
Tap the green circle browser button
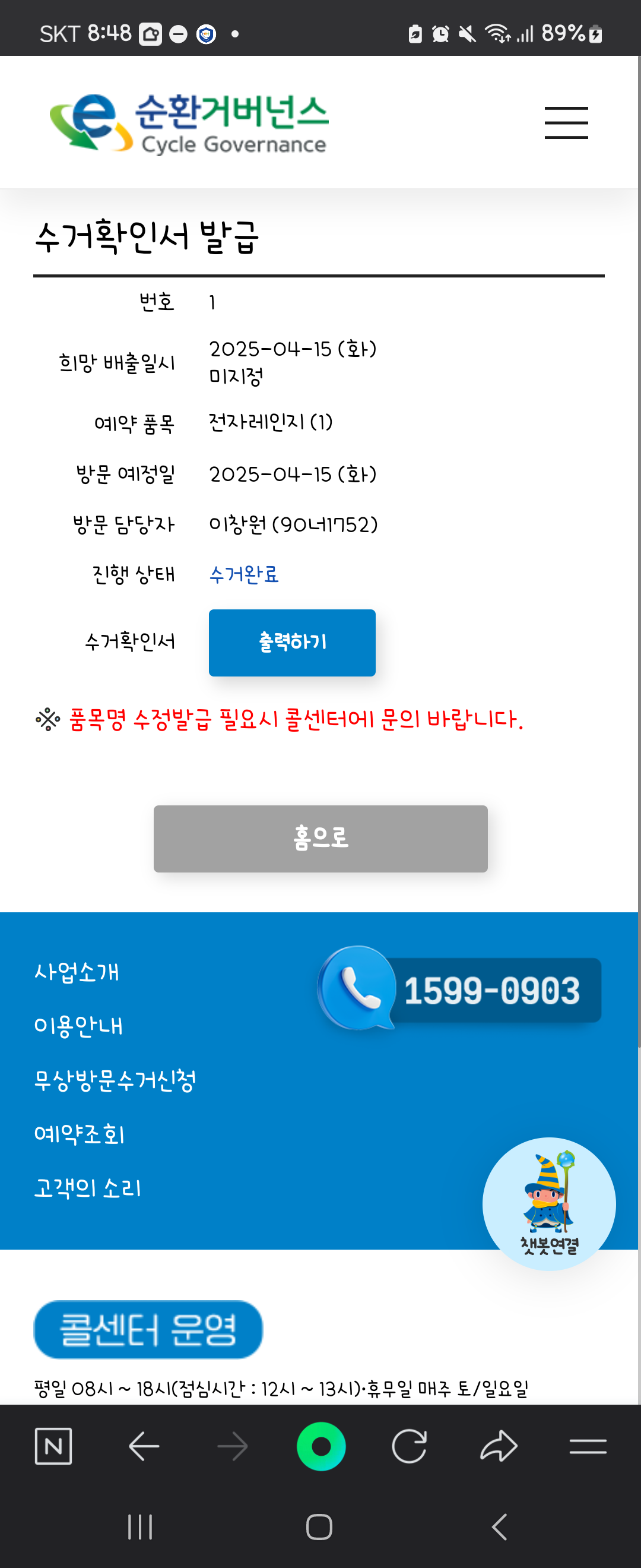coord(321,1446)
